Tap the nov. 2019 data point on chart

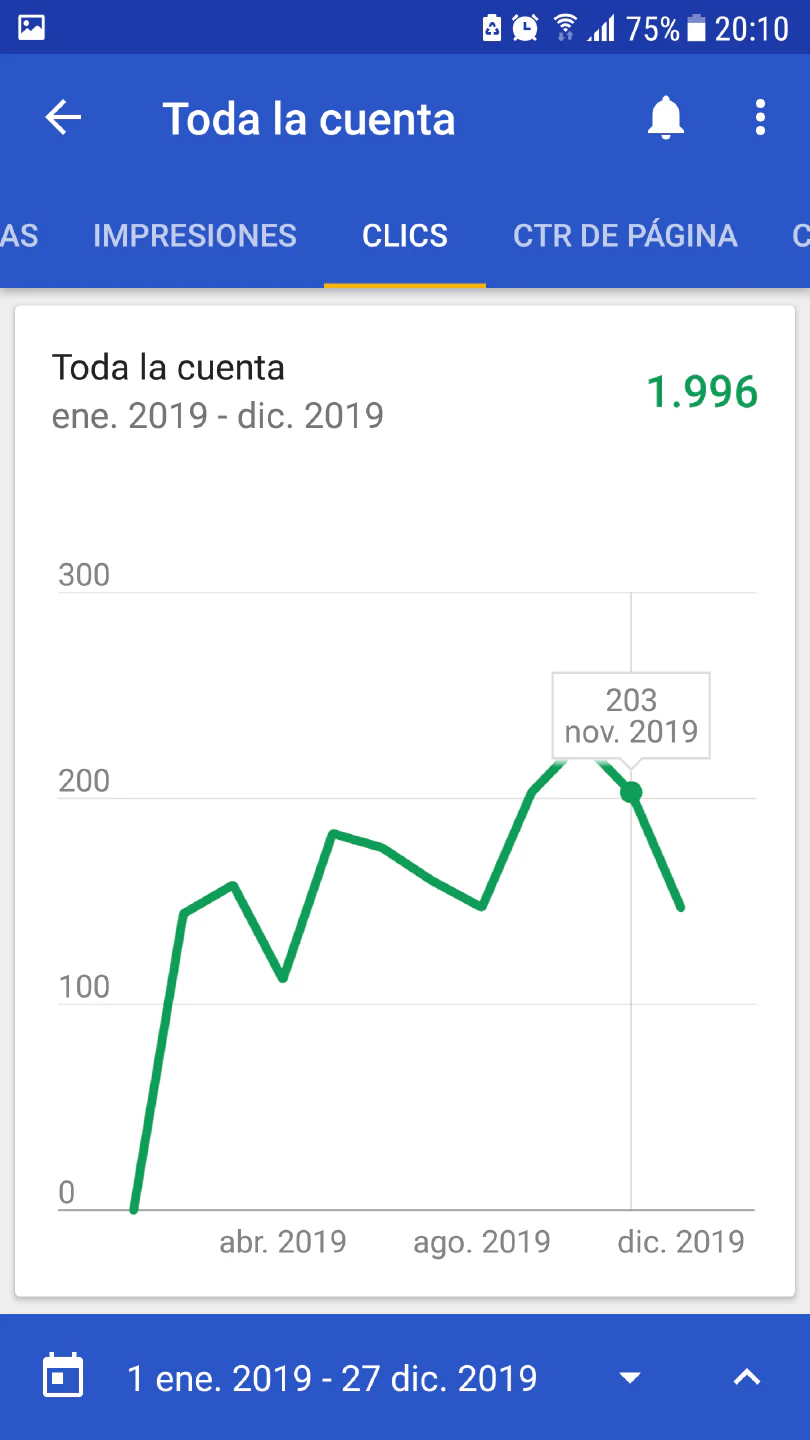(x=631, y=792)
